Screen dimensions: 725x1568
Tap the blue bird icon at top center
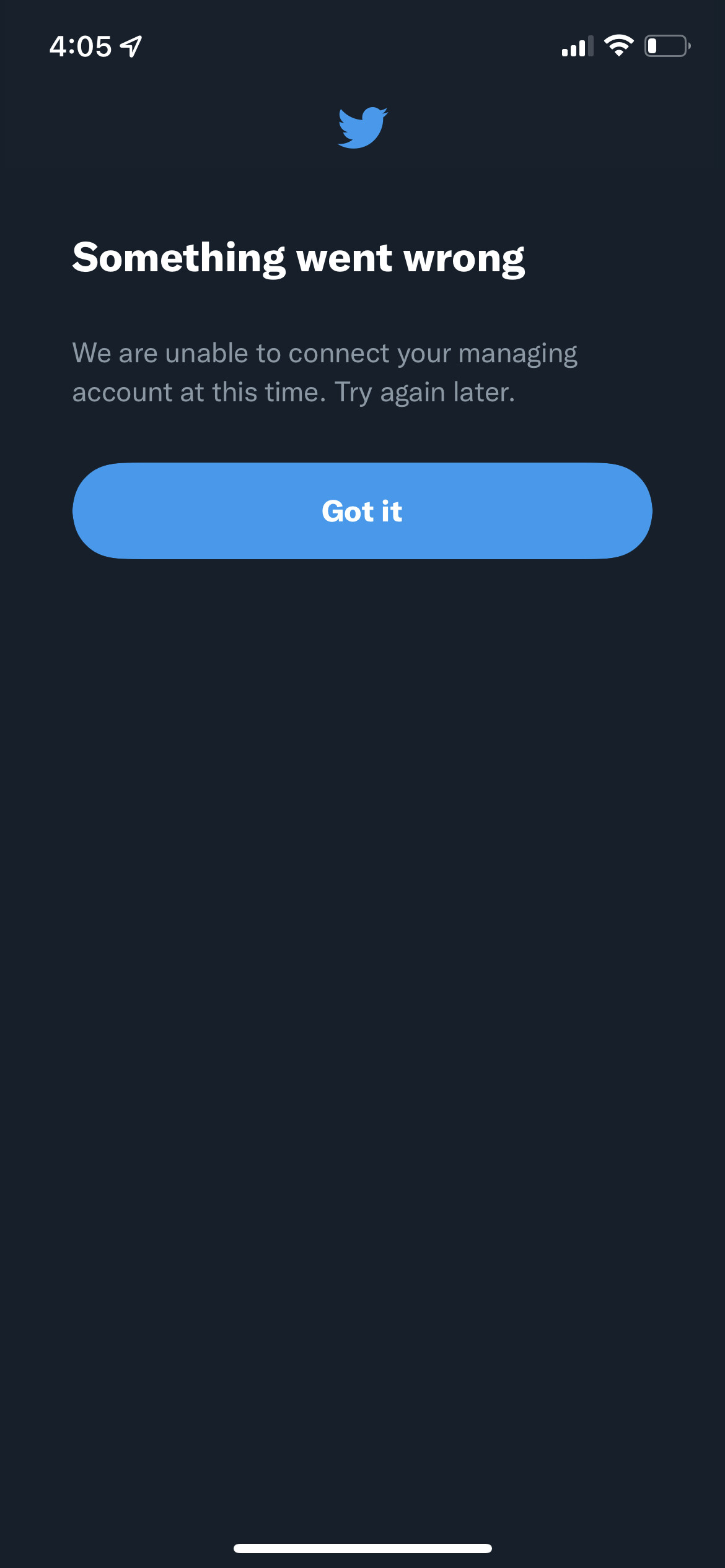coord(362,127)
